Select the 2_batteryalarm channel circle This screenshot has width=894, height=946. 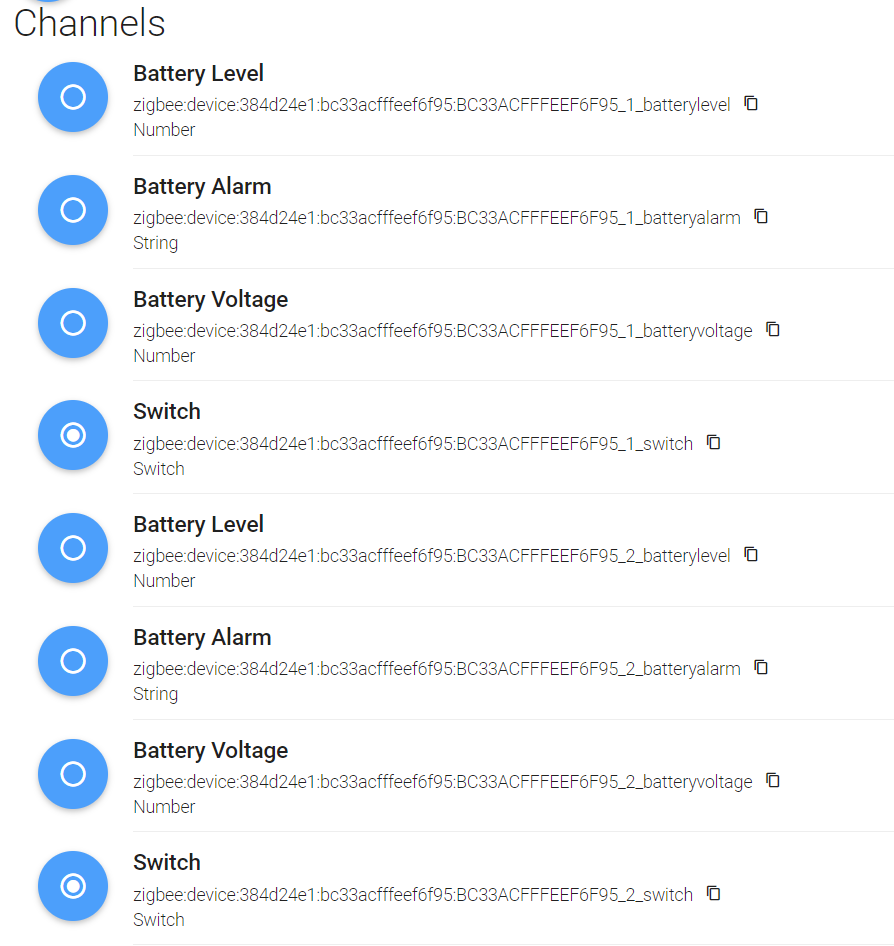[73, 661]
